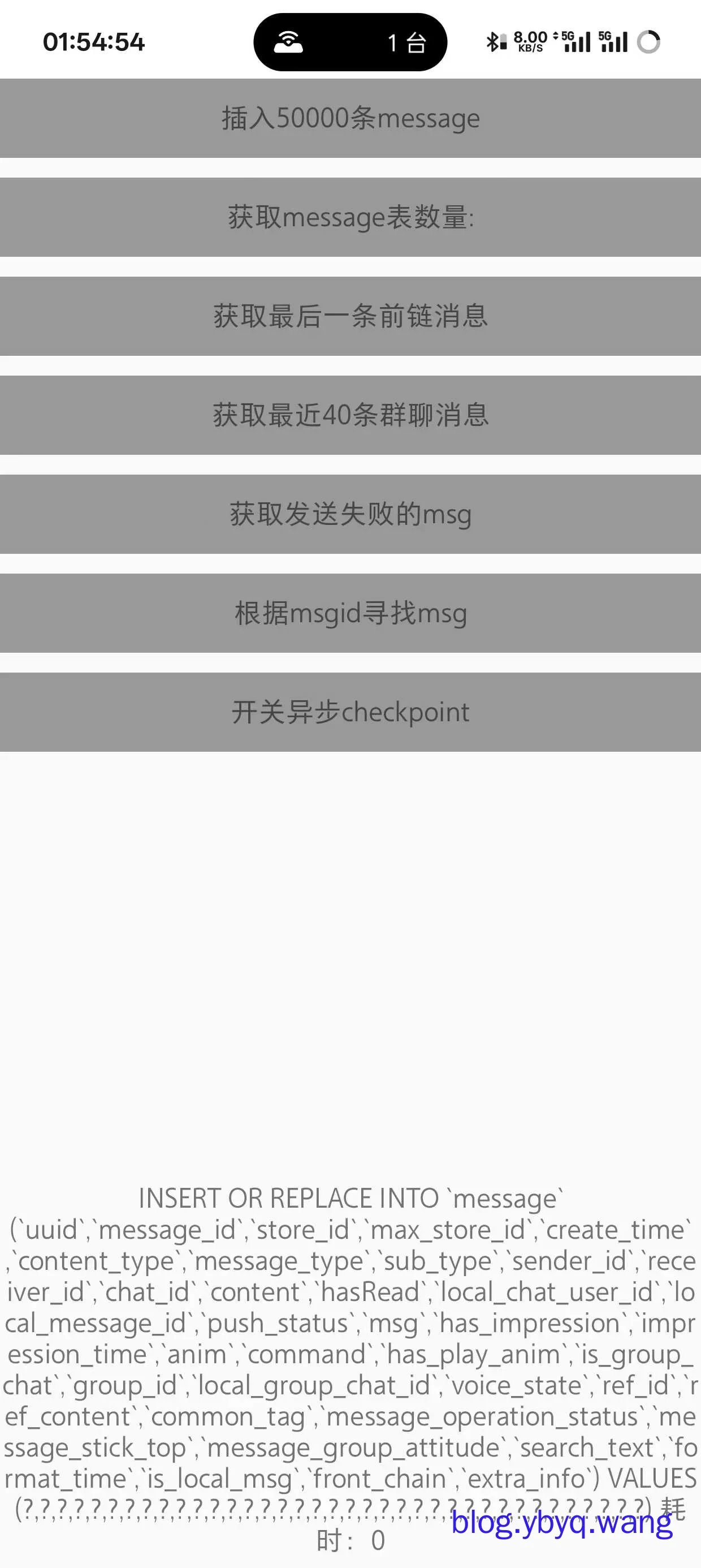Toggle async checkpoint with 开关异步checkpoint
This screenshot has width=701, height=1568.
click(350, 712)
